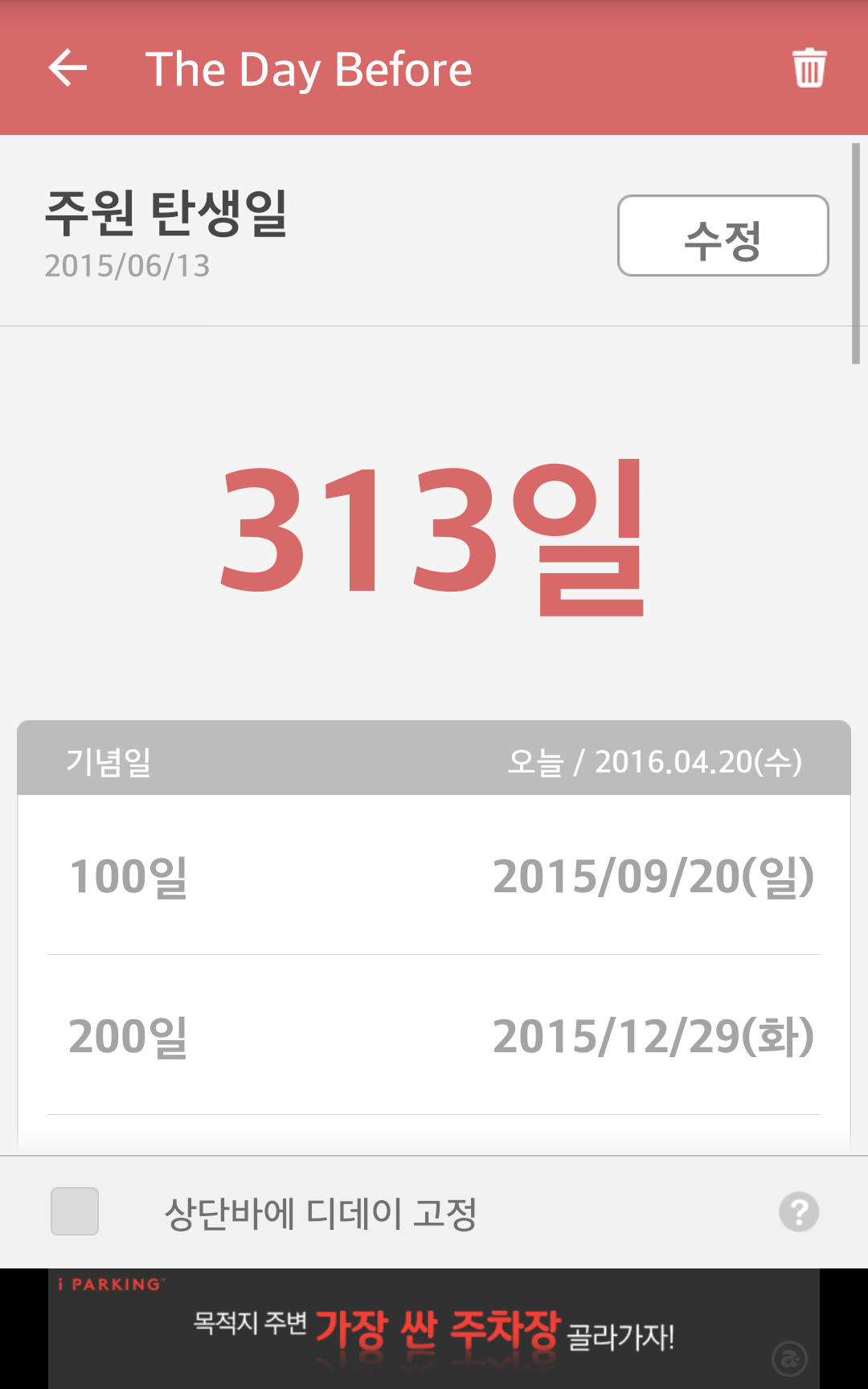Open the help question mark icon

799,1211
